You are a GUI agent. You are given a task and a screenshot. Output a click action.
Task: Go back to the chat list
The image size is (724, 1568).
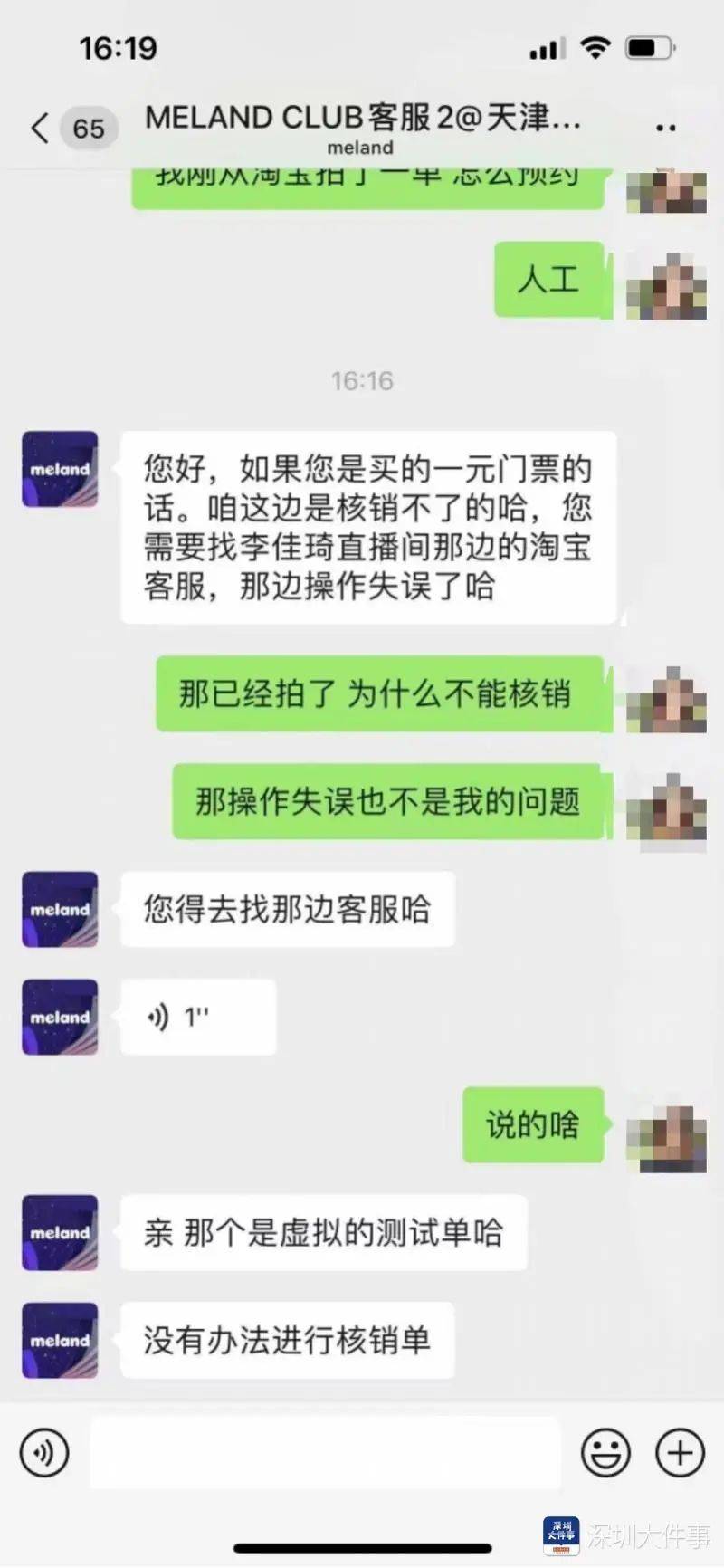pos(41,128)
